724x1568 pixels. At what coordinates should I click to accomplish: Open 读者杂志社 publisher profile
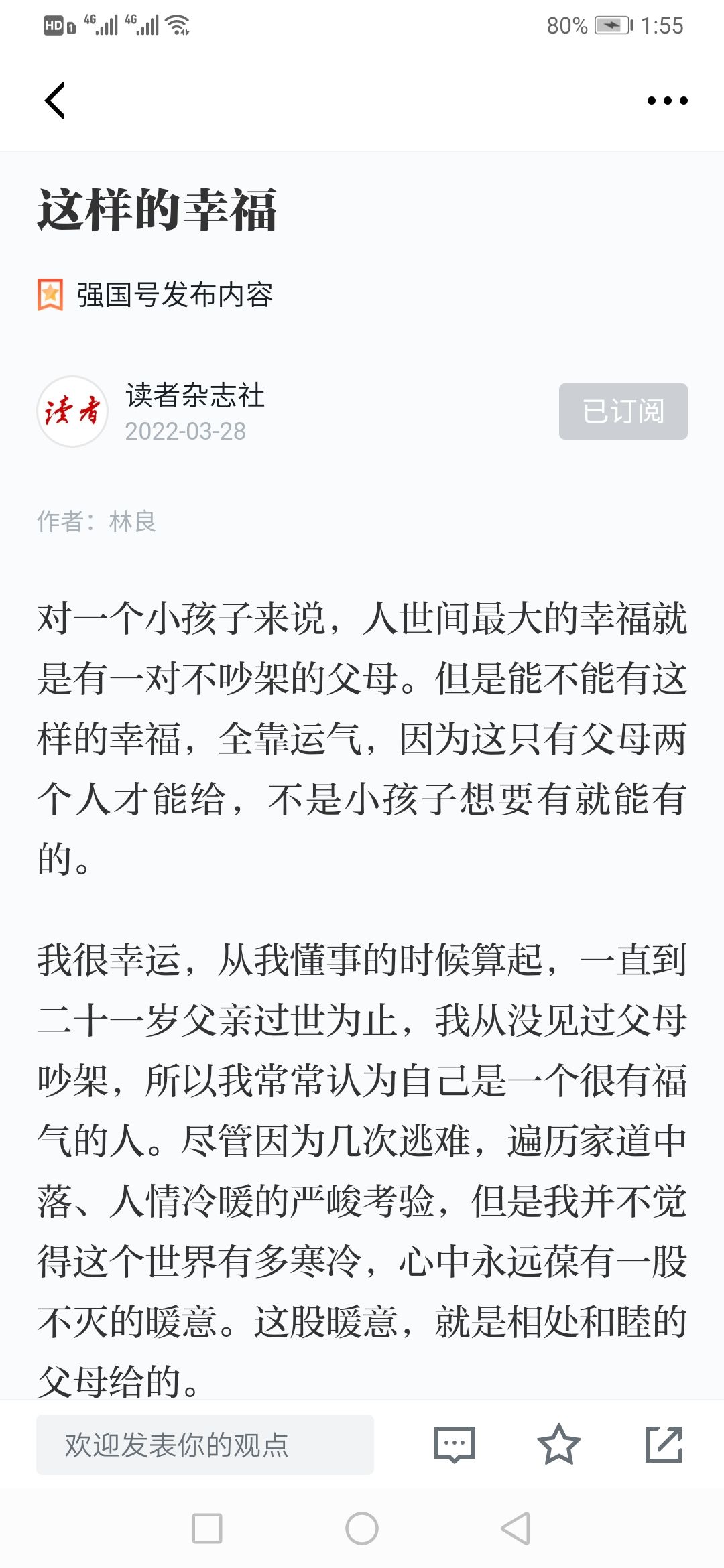point(195,395)
